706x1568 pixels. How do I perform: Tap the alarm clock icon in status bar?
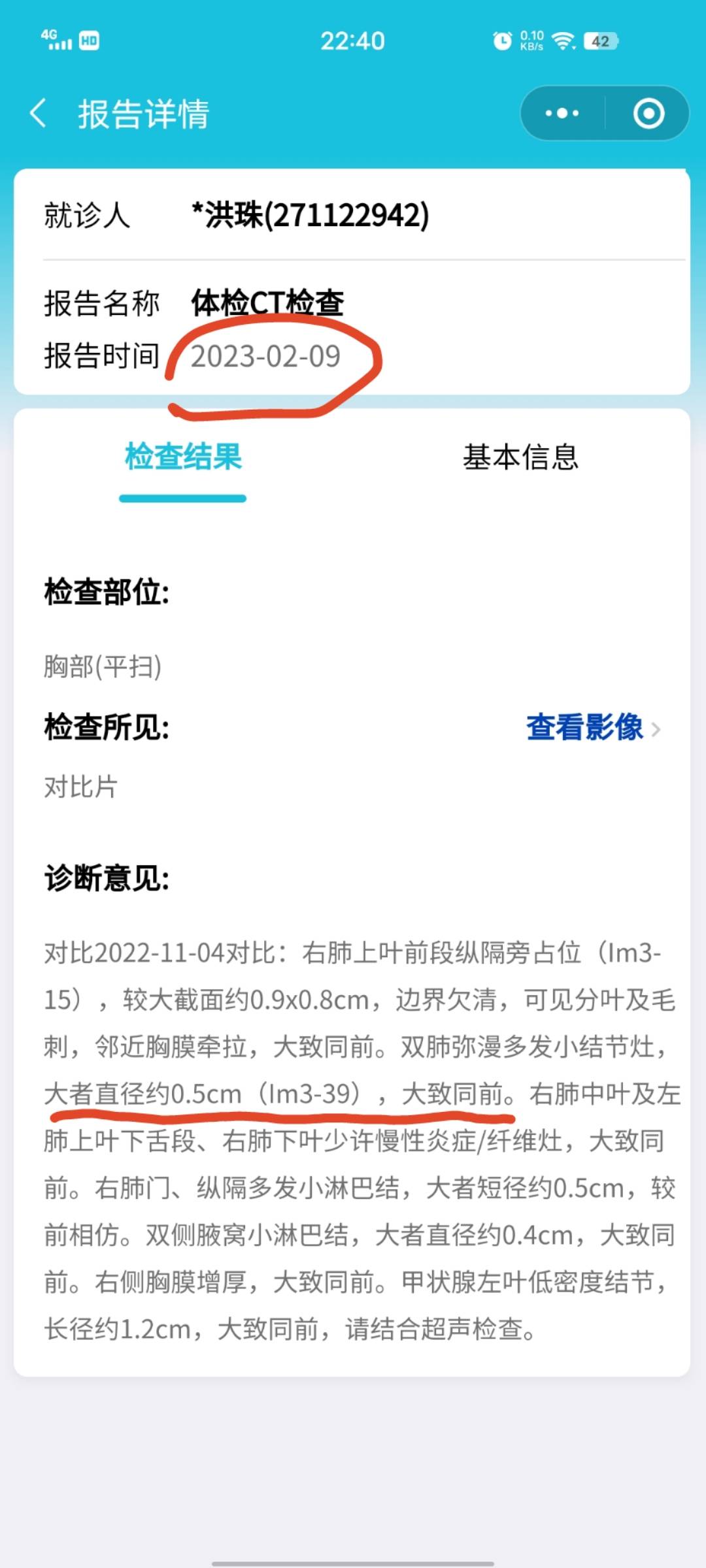501,41
